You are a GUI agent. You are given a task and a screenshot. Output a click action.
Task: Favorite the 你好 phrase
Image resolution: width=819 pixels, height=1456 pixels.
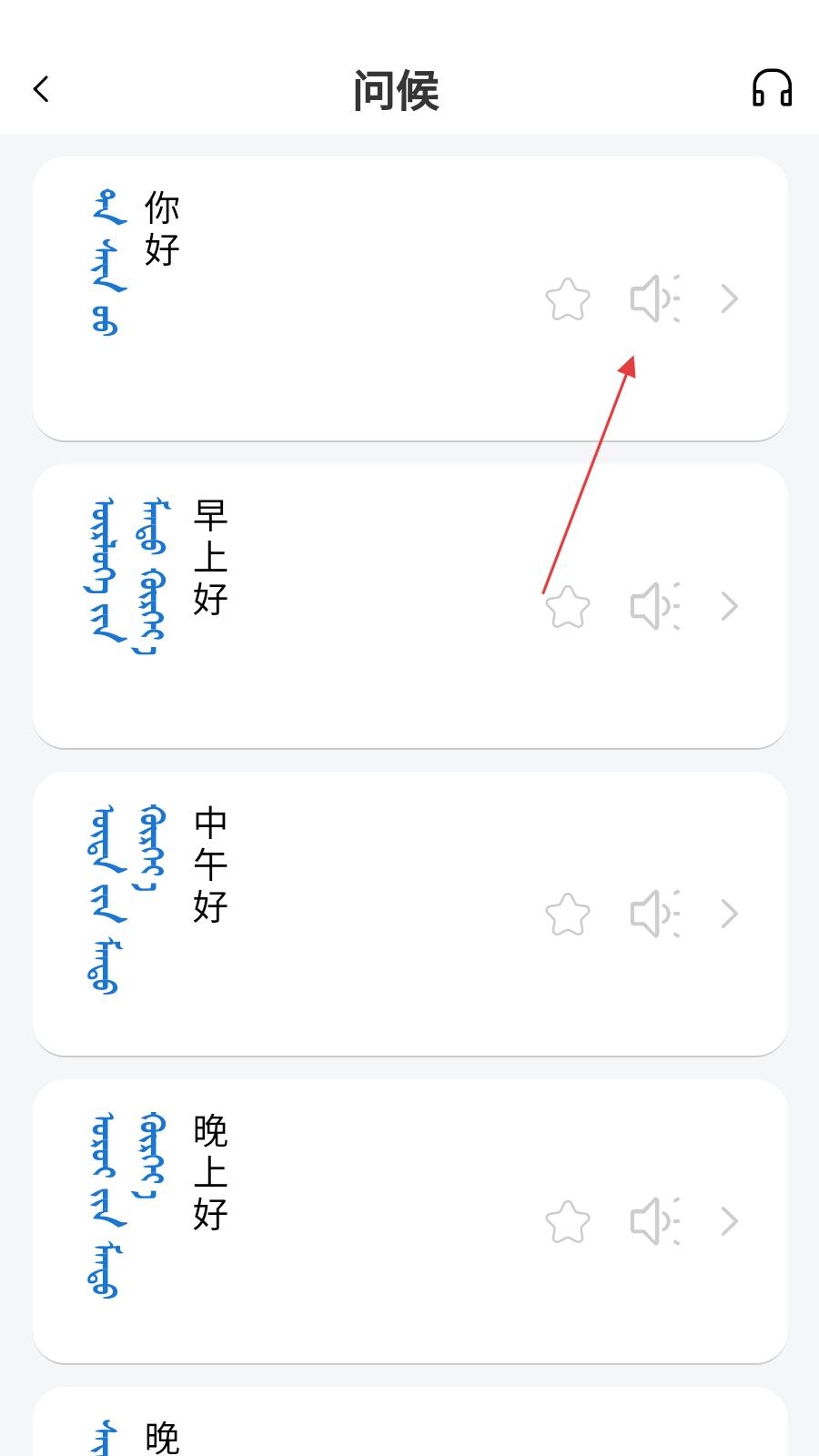pyautogui.click(x=568, y=298)
